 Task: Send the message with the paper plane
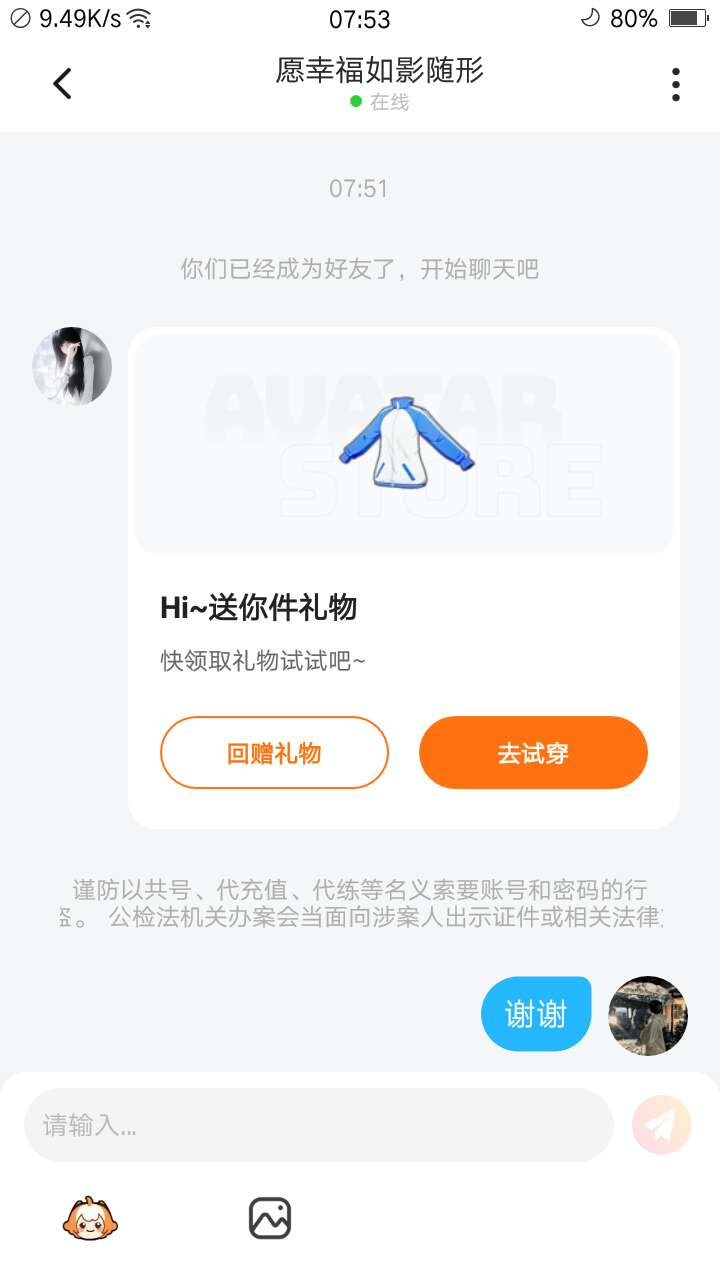pos(661,1125)
